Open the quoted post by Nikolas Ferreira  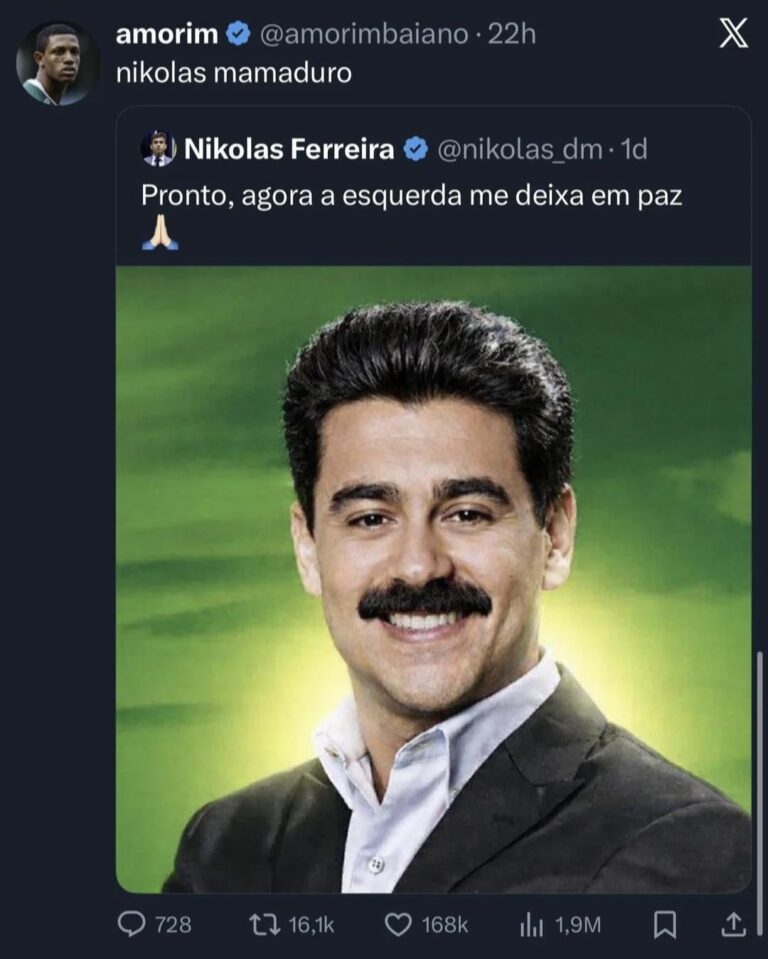coord(411,193)
